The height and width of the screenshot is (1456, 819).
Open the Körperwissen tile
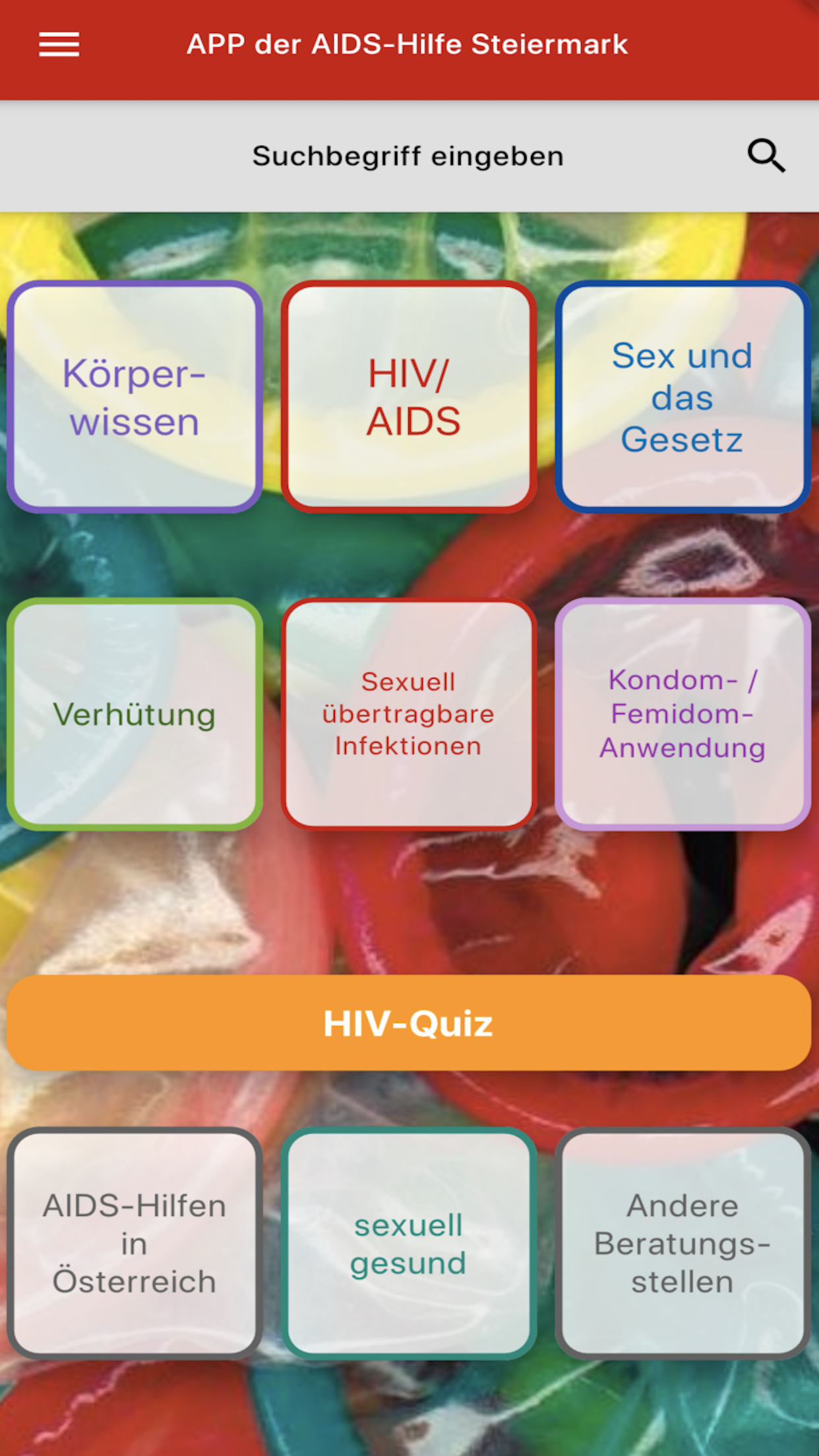tap(135, 397)
